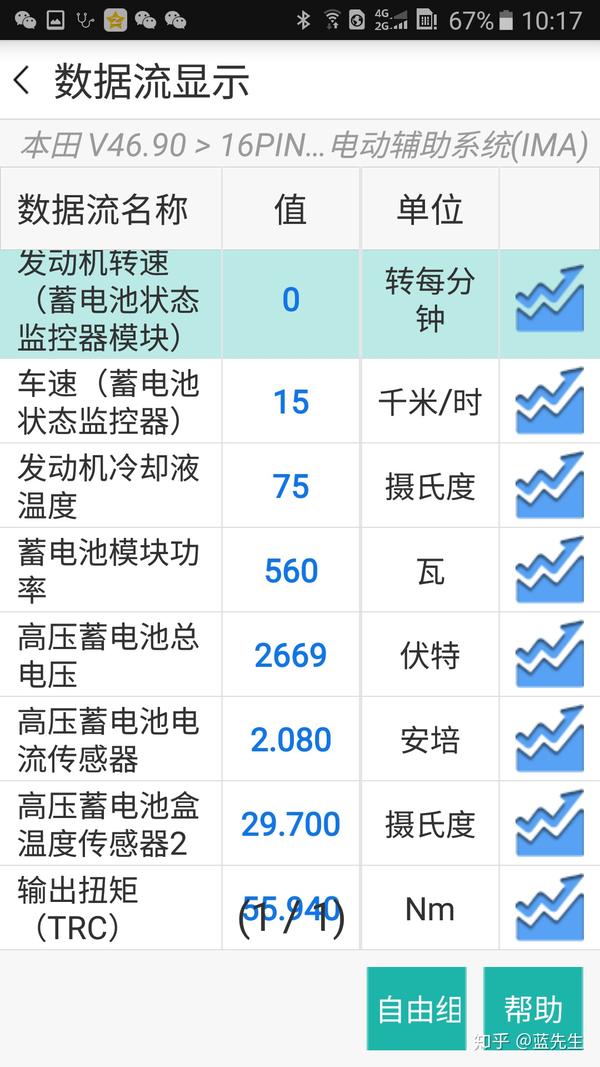The height and width of the screenshot is (1067, 600).
Task: Tap the 自由组 button
Action: coord(416,1008)
